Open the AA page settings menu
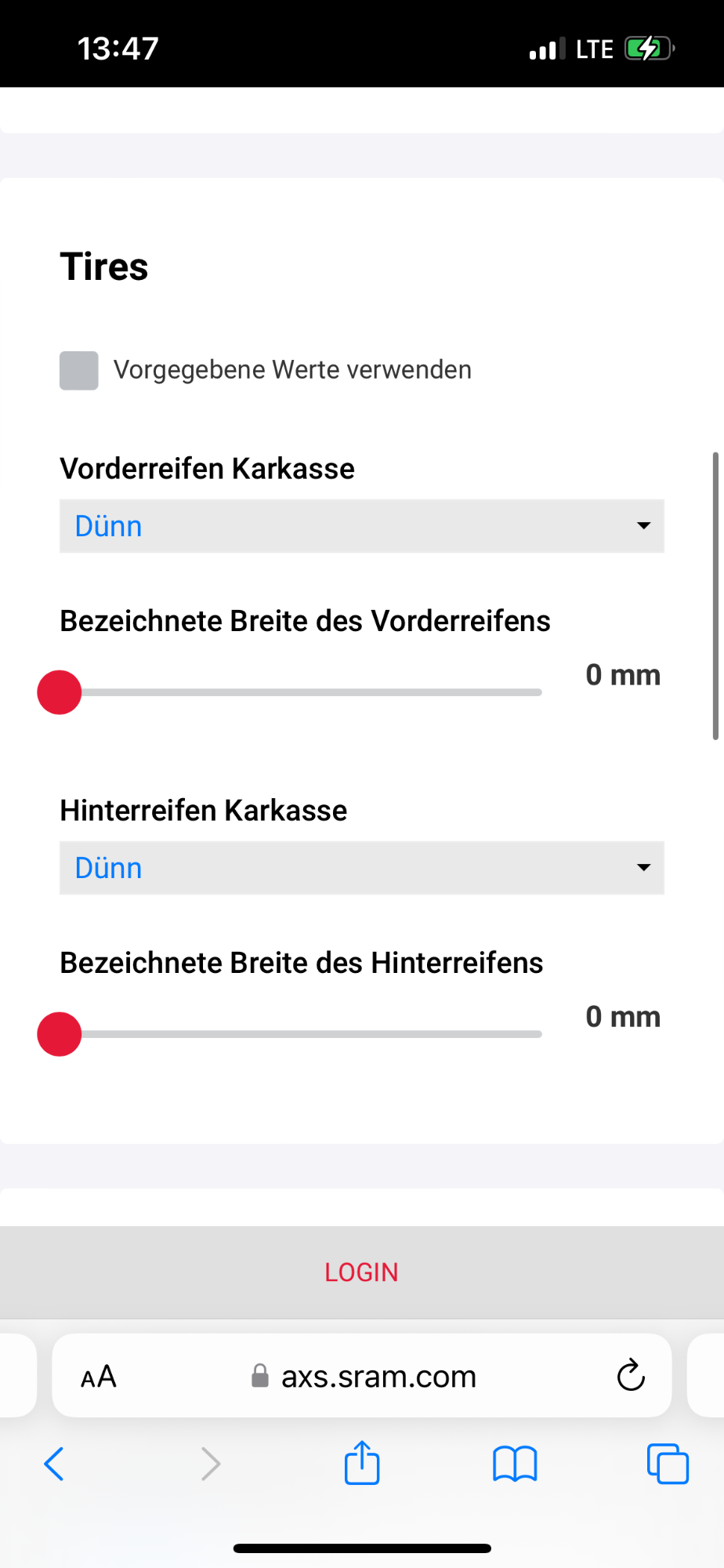 pyautogui.click(x=99, y=1376)
